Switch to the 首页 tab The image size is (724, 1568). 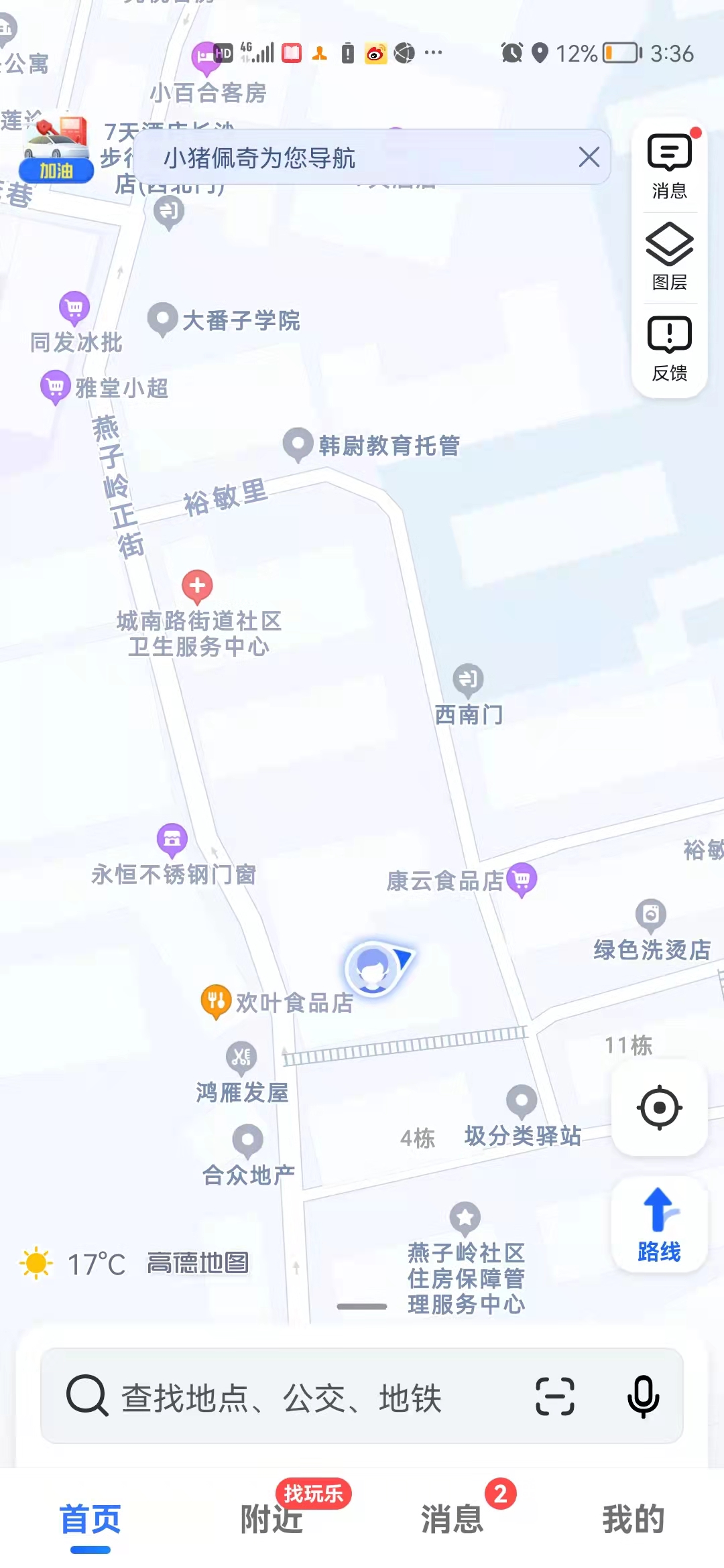click(90, 1520)
